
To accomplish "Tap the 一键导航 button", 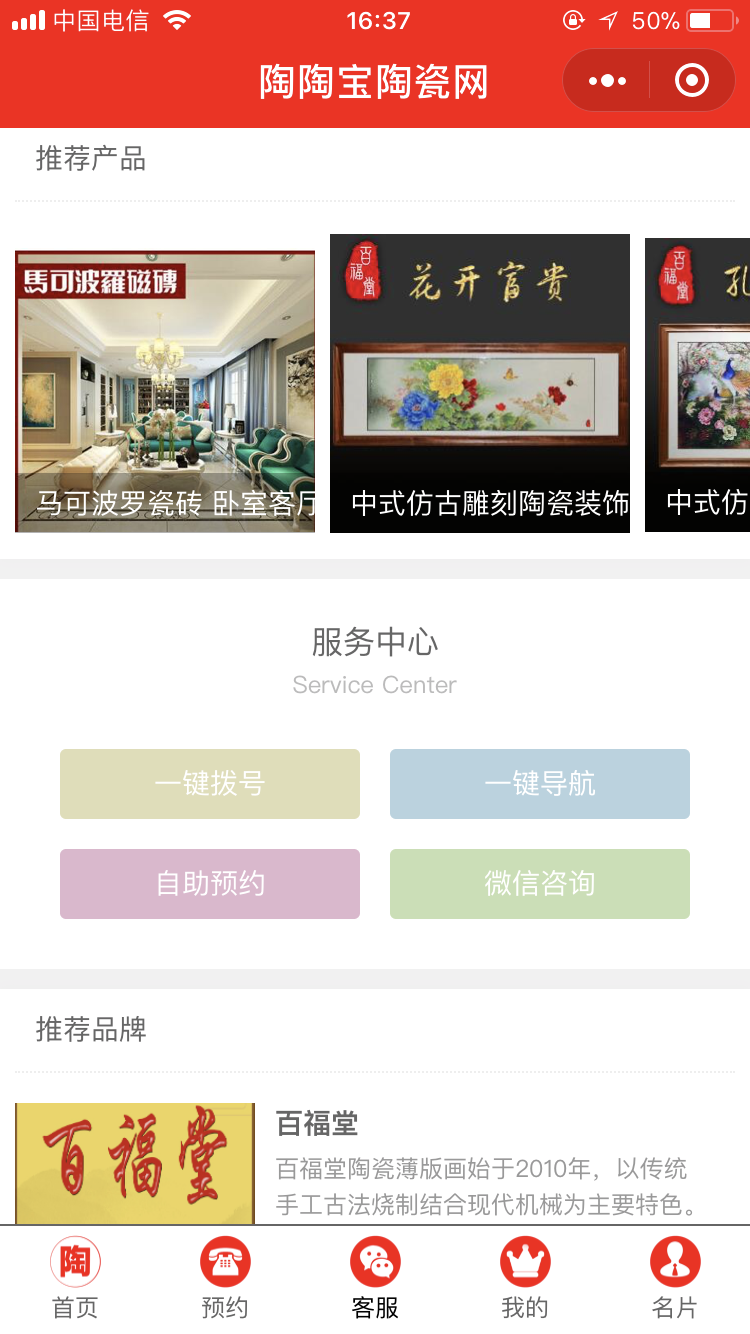I will pos(540,784).
